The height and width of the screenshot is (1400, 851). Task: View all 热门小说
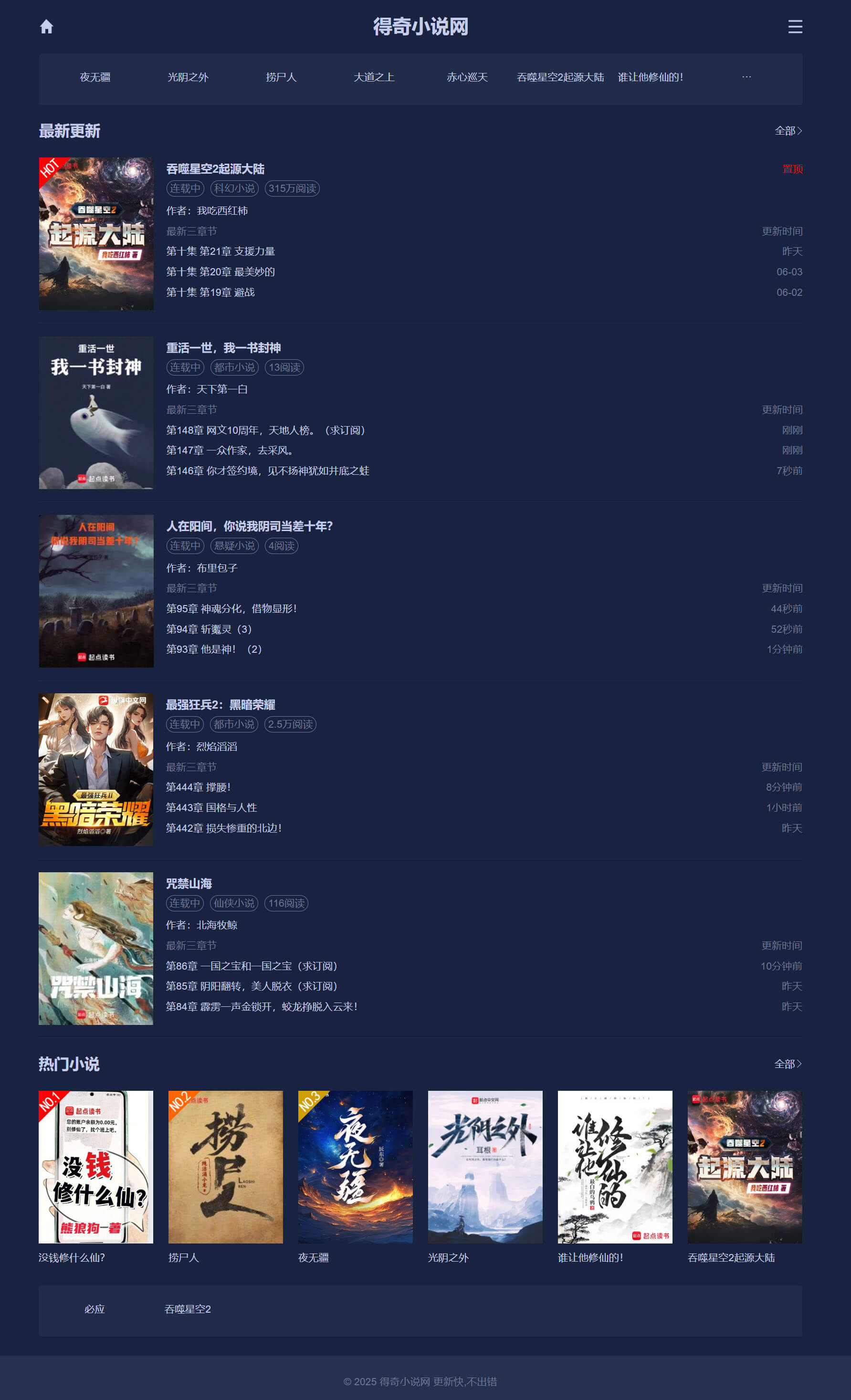pos(788,1064)
